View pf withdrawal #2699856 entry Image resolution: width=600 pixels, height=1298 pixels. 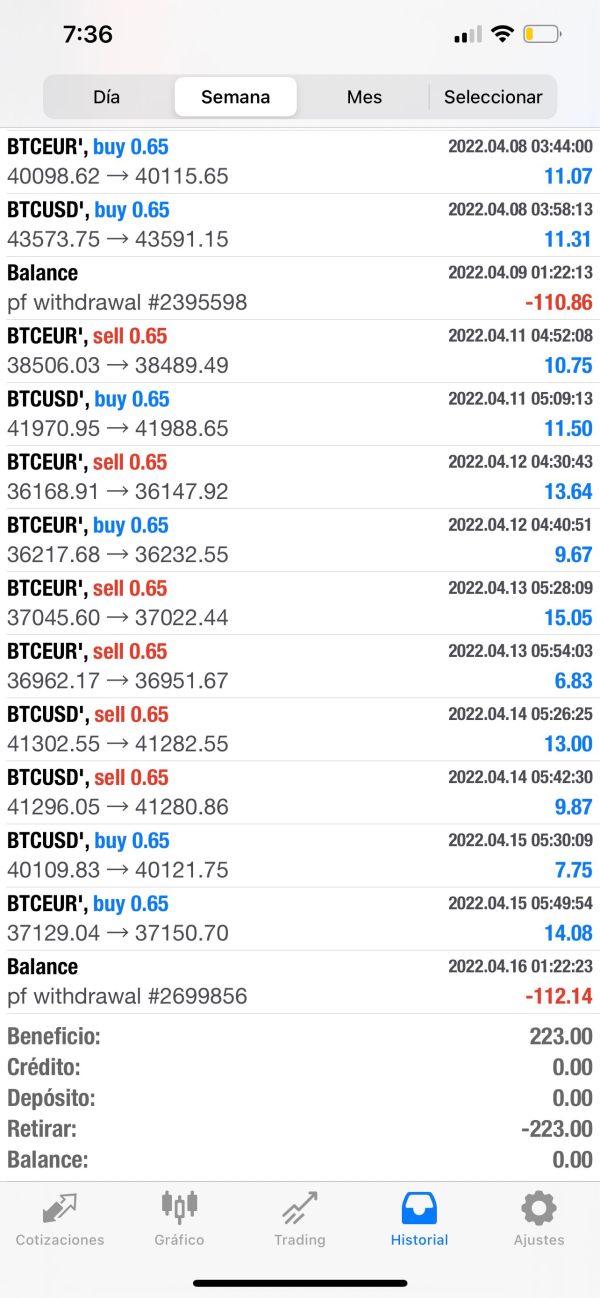(x=300, y=981)
